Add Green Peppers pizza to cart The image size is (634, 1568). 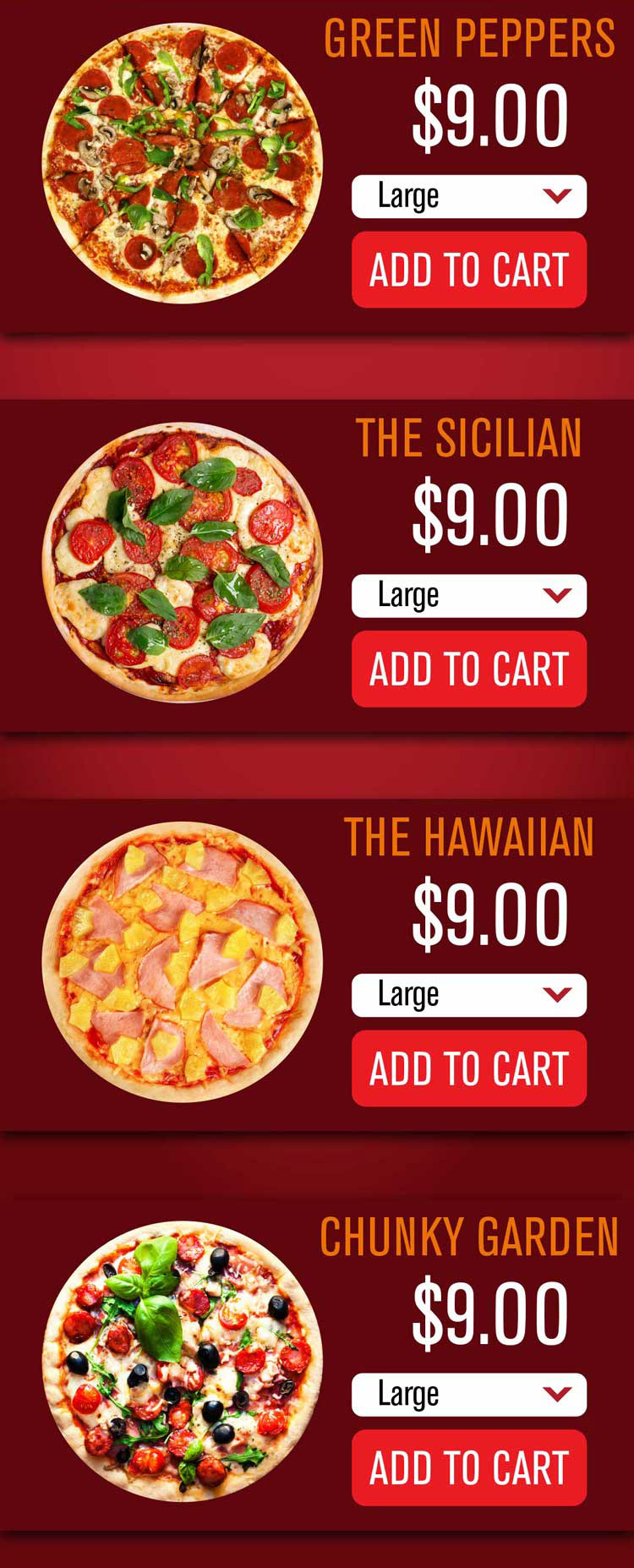(x=468, y=270)
